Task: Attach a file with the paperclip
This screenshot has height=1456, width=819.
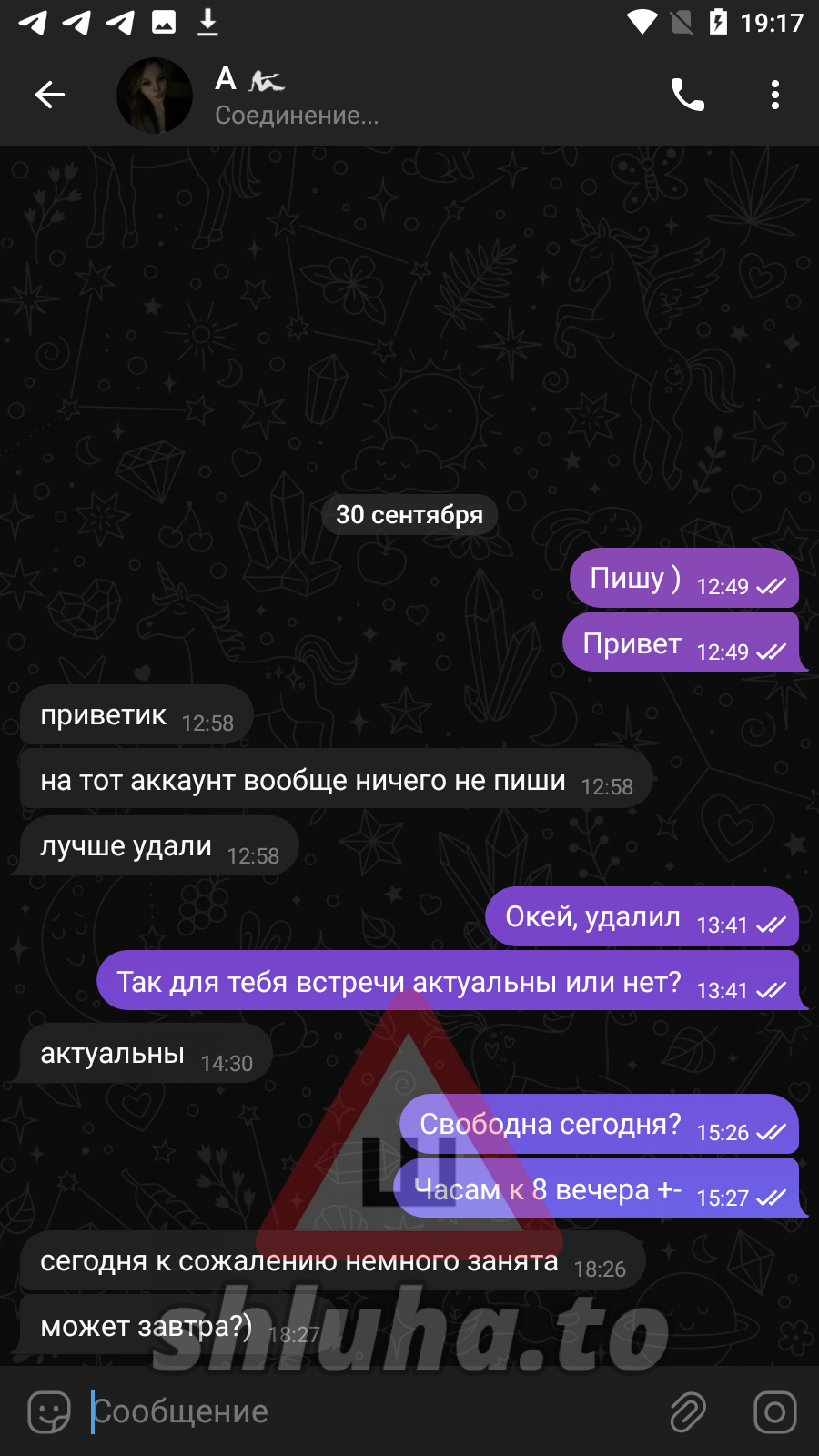Action: tap(688, 1412)
